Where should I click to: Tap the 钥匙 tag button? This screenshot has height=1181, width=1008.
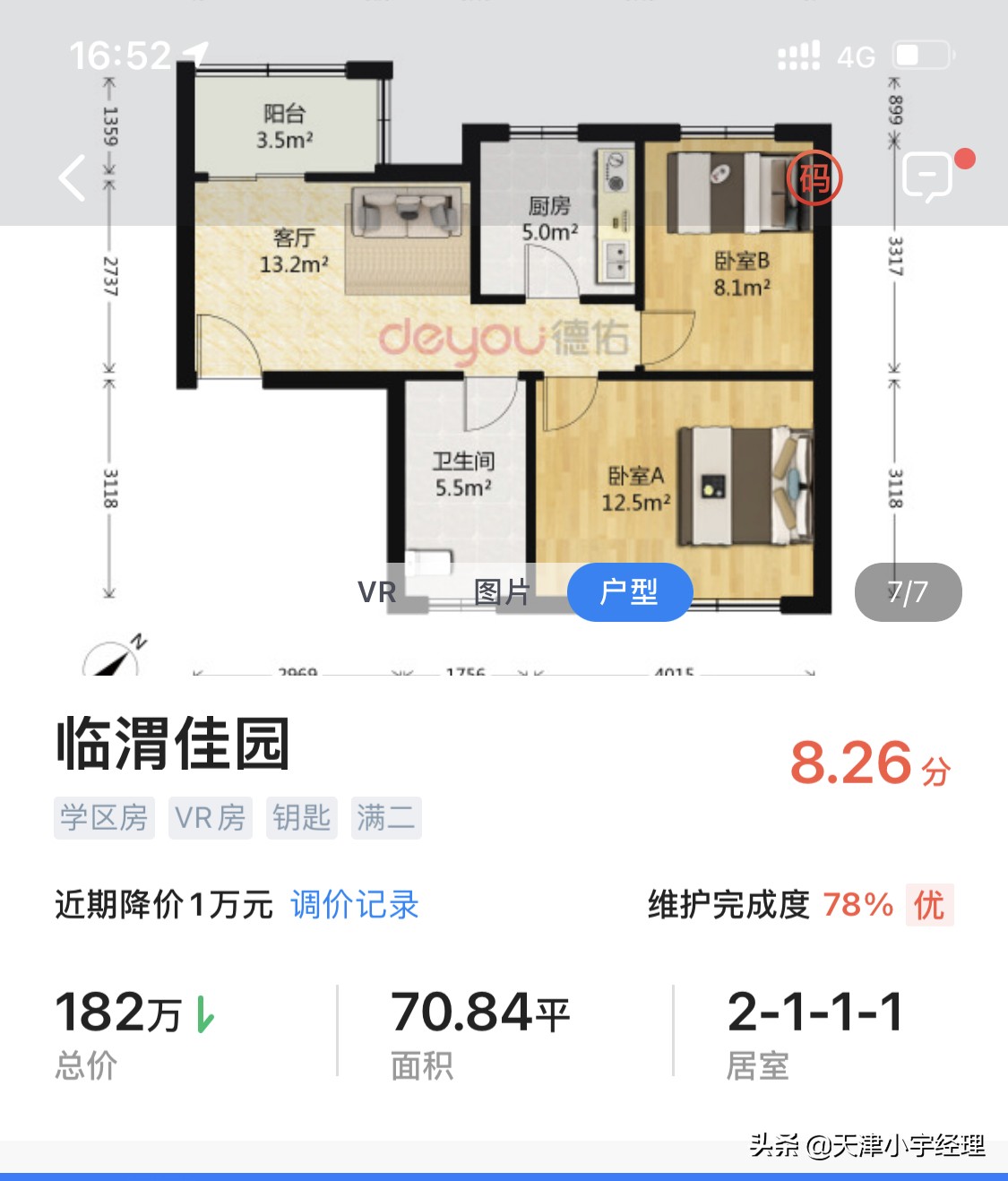[x=302, y=817]
